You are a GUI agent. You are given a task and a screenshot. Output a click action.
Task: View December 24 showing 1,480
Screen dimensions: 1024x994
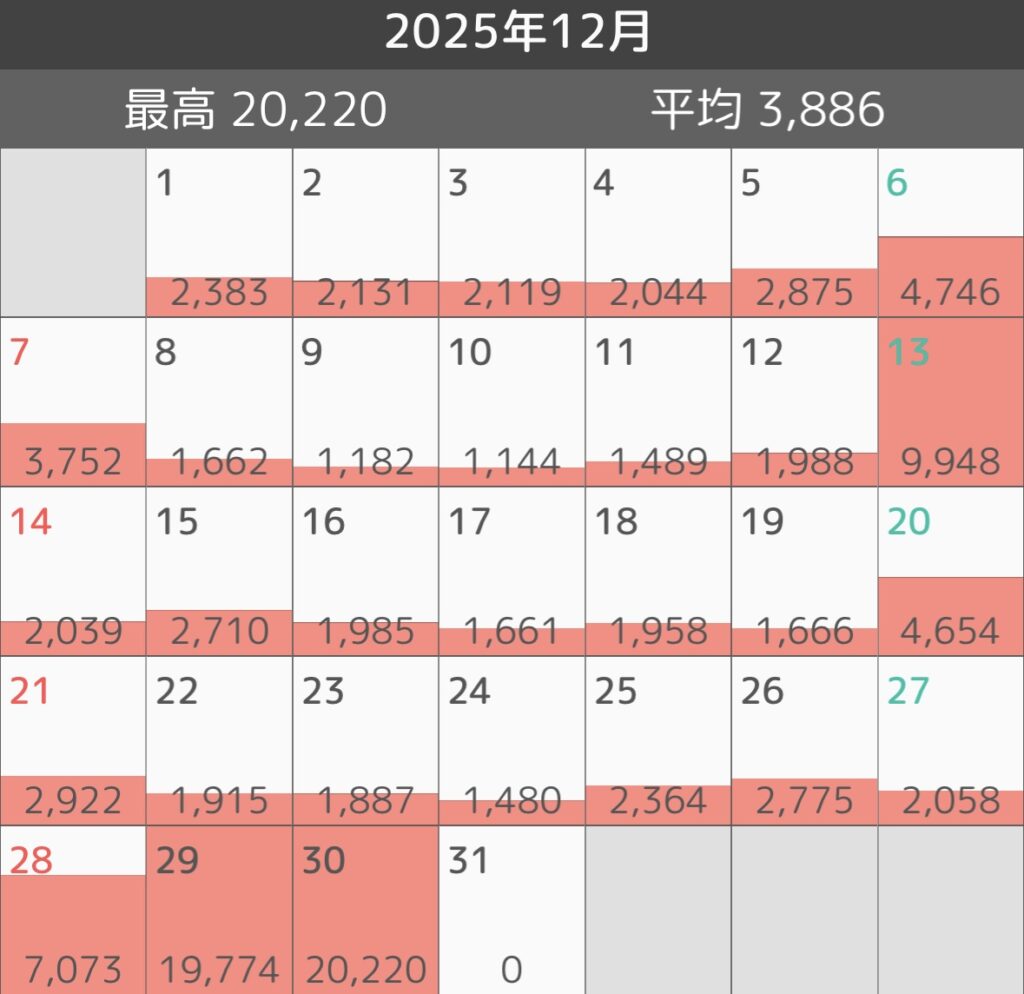512,740
